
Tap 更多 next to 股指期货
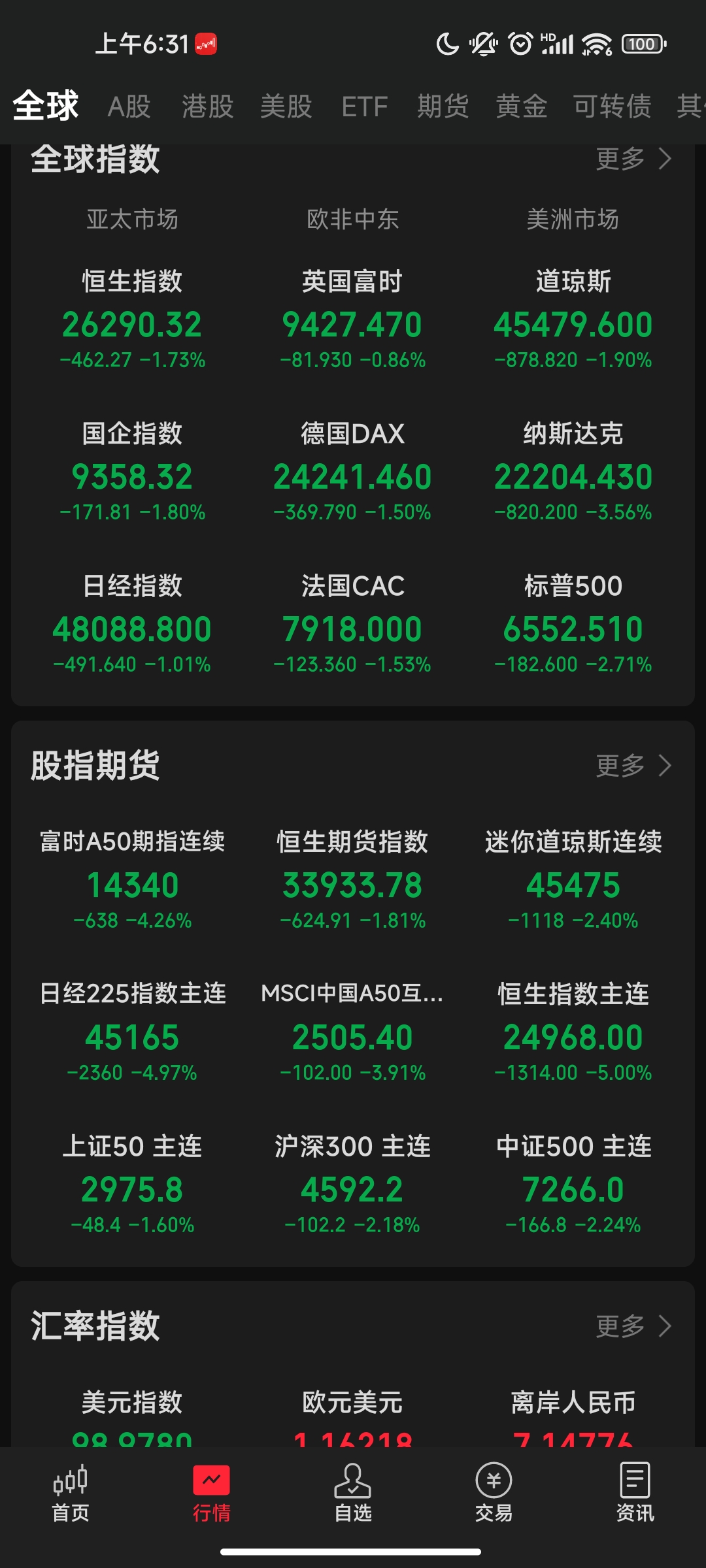tap(633, 765)
